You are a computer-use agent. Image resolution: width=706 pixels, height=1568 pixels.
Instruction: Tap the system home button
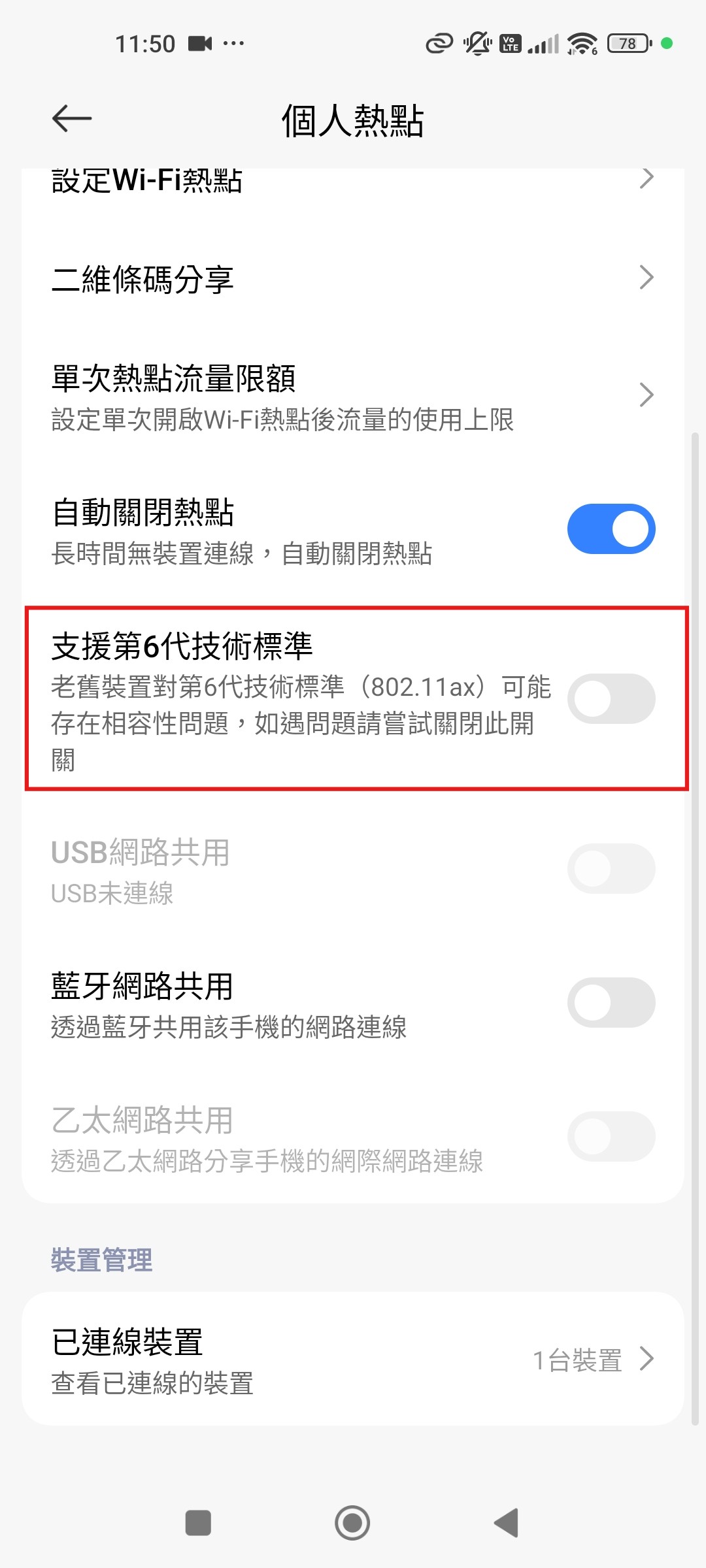point(352,1523)
